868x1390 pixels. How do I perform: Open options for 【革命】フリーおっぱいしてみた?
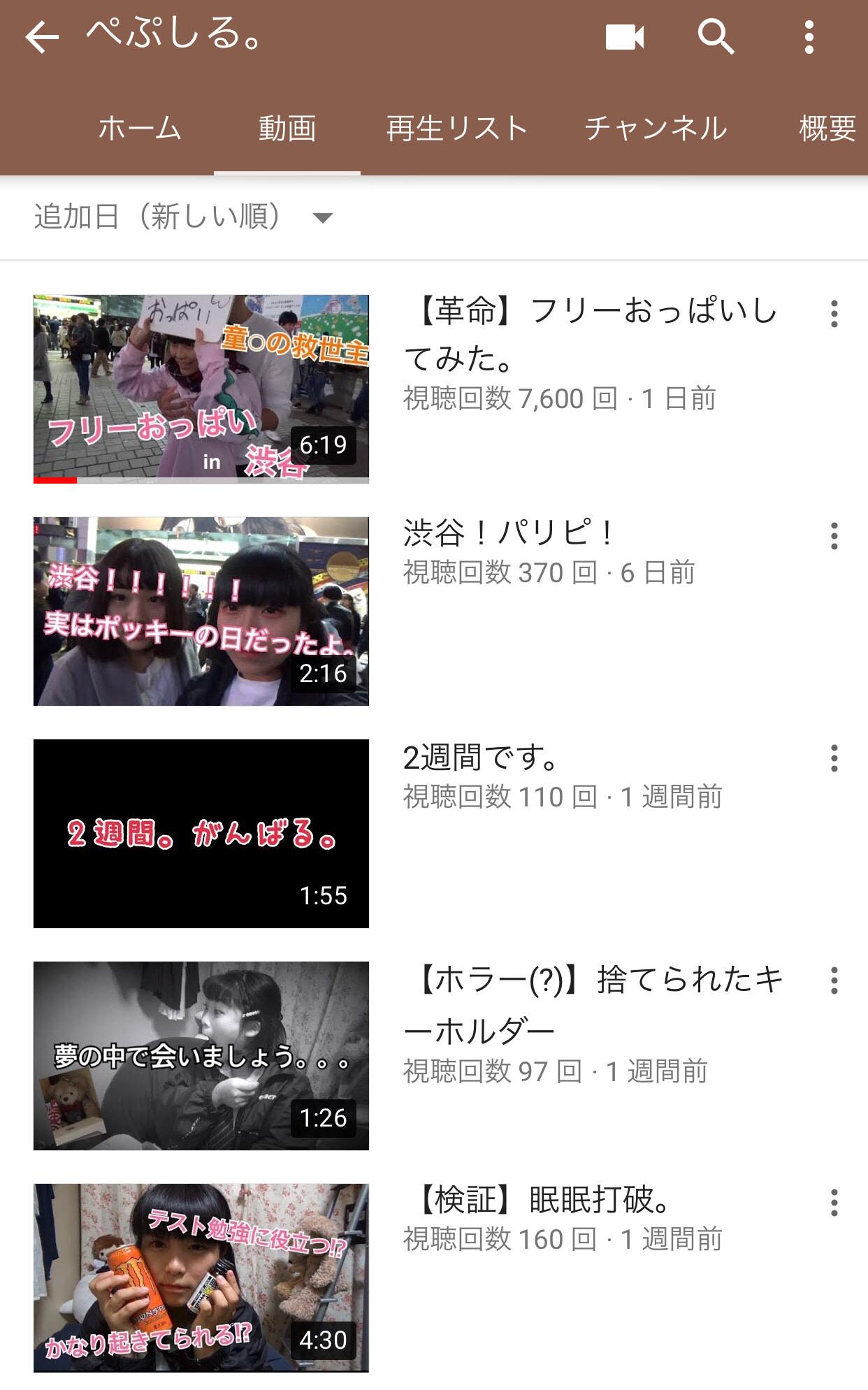(834, 314)
